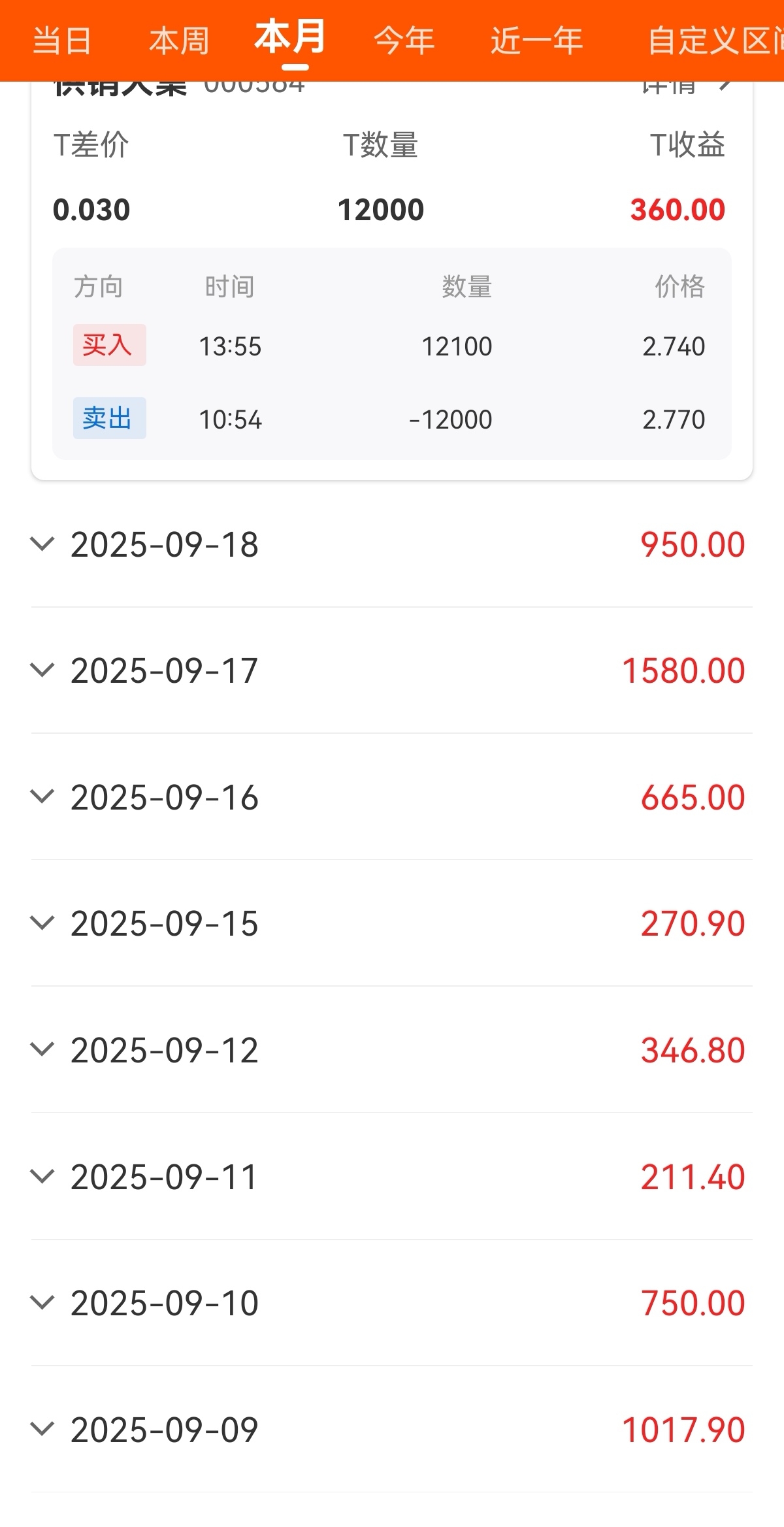This screenshot has height=1527, width=784.
Task: Expand the 2025-09-12 record
Action: point(392,1050)
